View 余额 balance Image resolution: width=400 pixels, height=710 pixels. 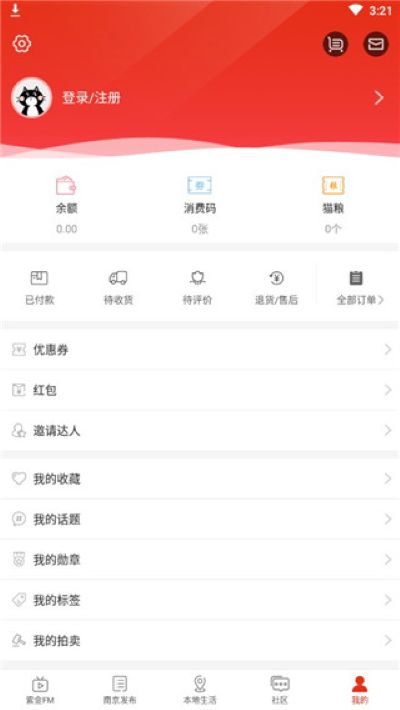tap(66, 204)
